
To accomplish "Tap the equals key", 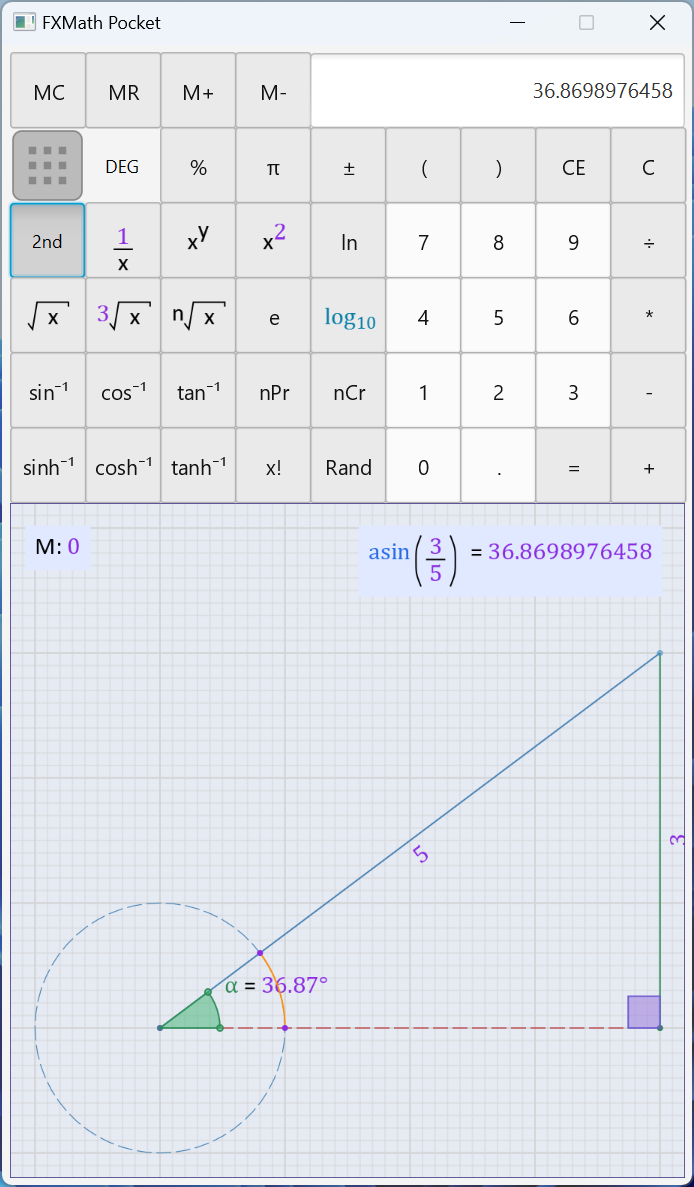I will click(x=573, y=467).
